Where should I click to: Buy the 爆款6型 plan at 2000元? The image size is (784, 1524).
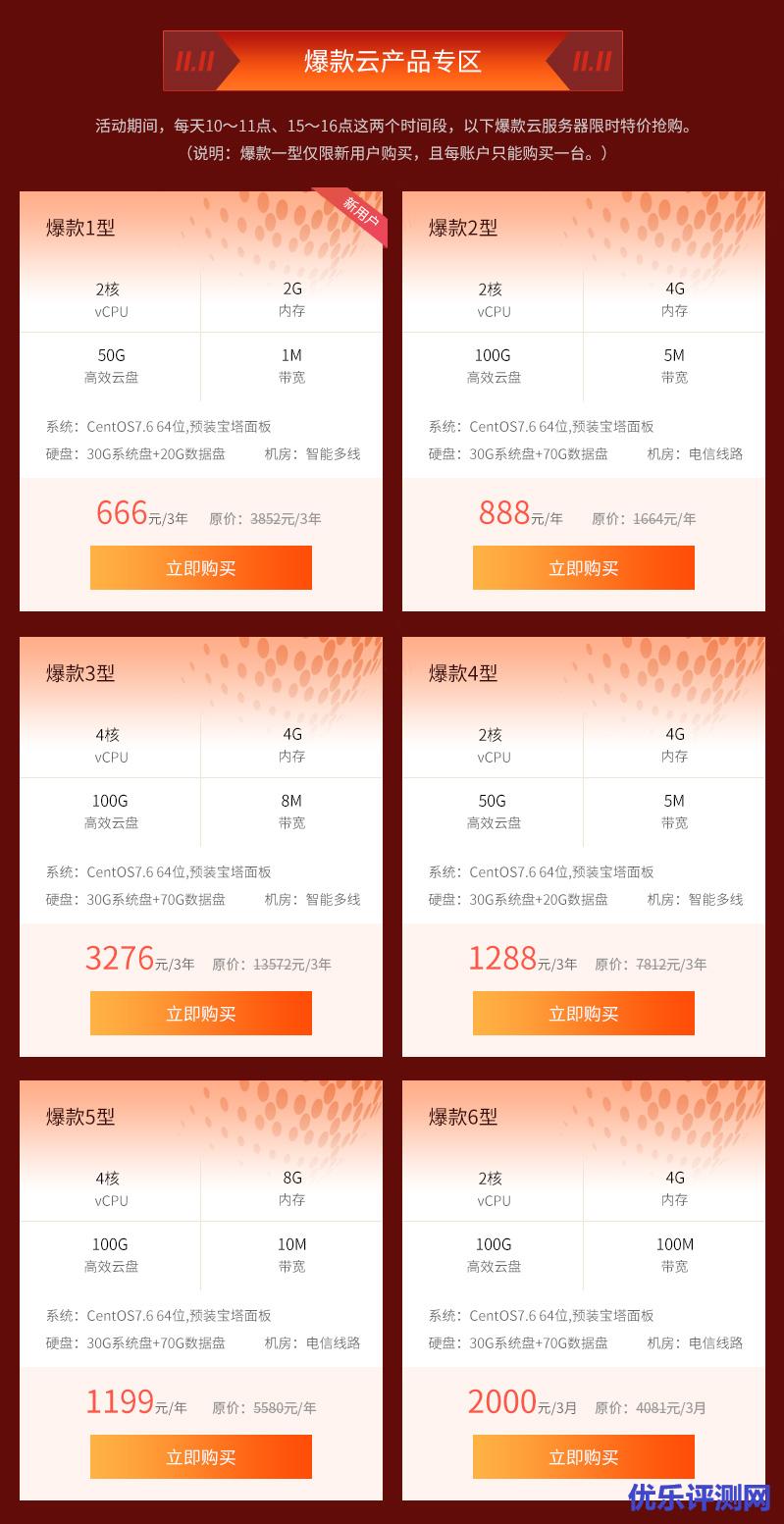[583, 1457]
